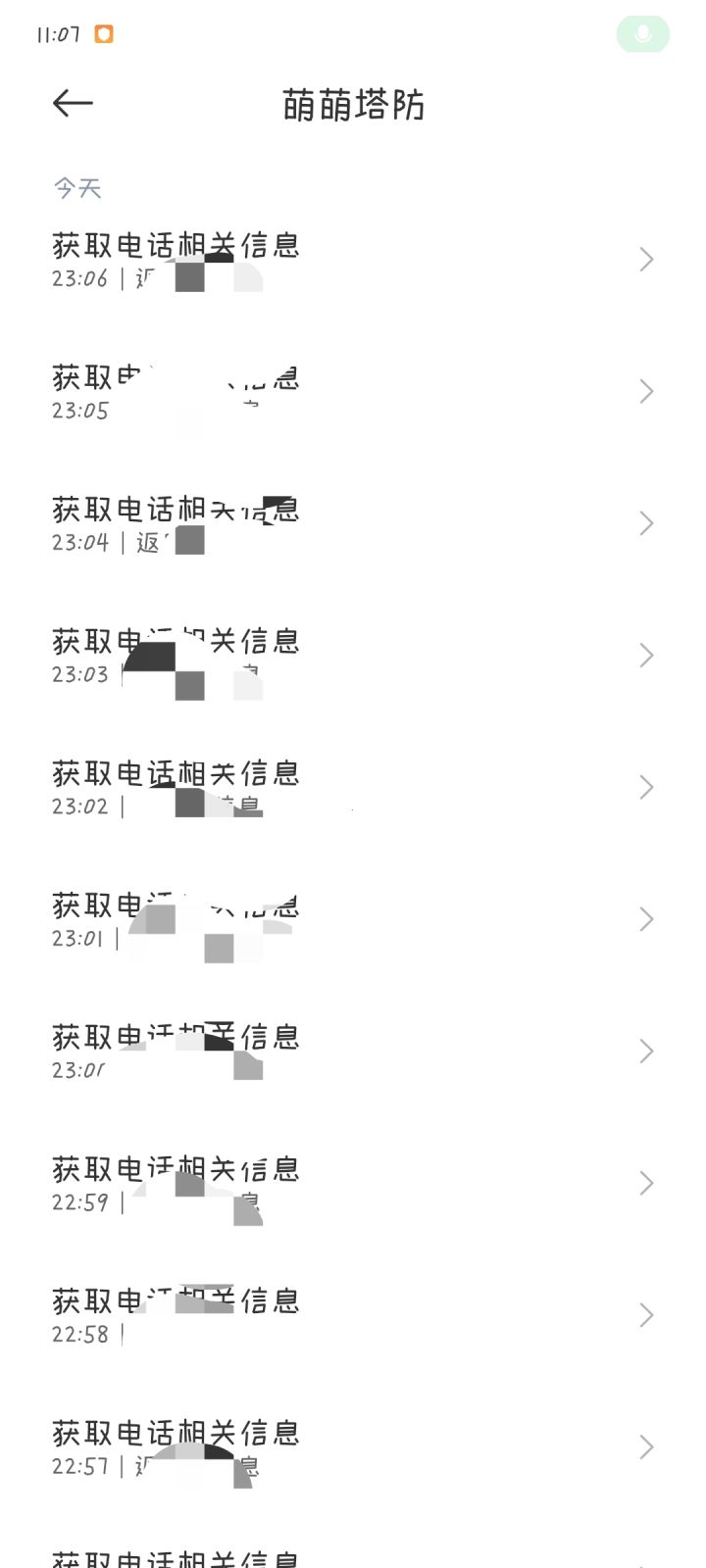This screenshot has height=1568, width=706.
Task: Open the 23:06 获取电话相关信息 record
Action: tap(353, 260)
